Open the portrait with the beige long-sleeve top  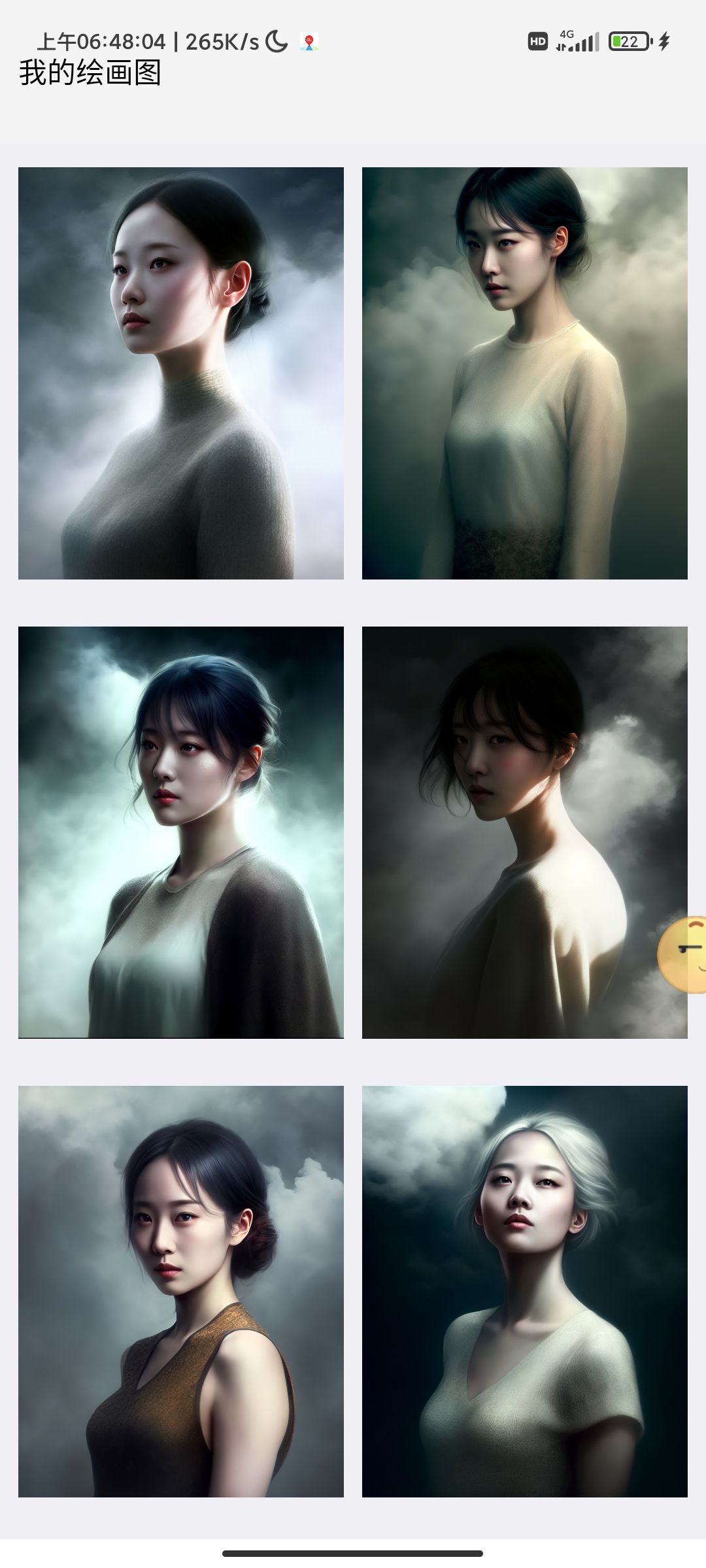click(x=524, y=373)
